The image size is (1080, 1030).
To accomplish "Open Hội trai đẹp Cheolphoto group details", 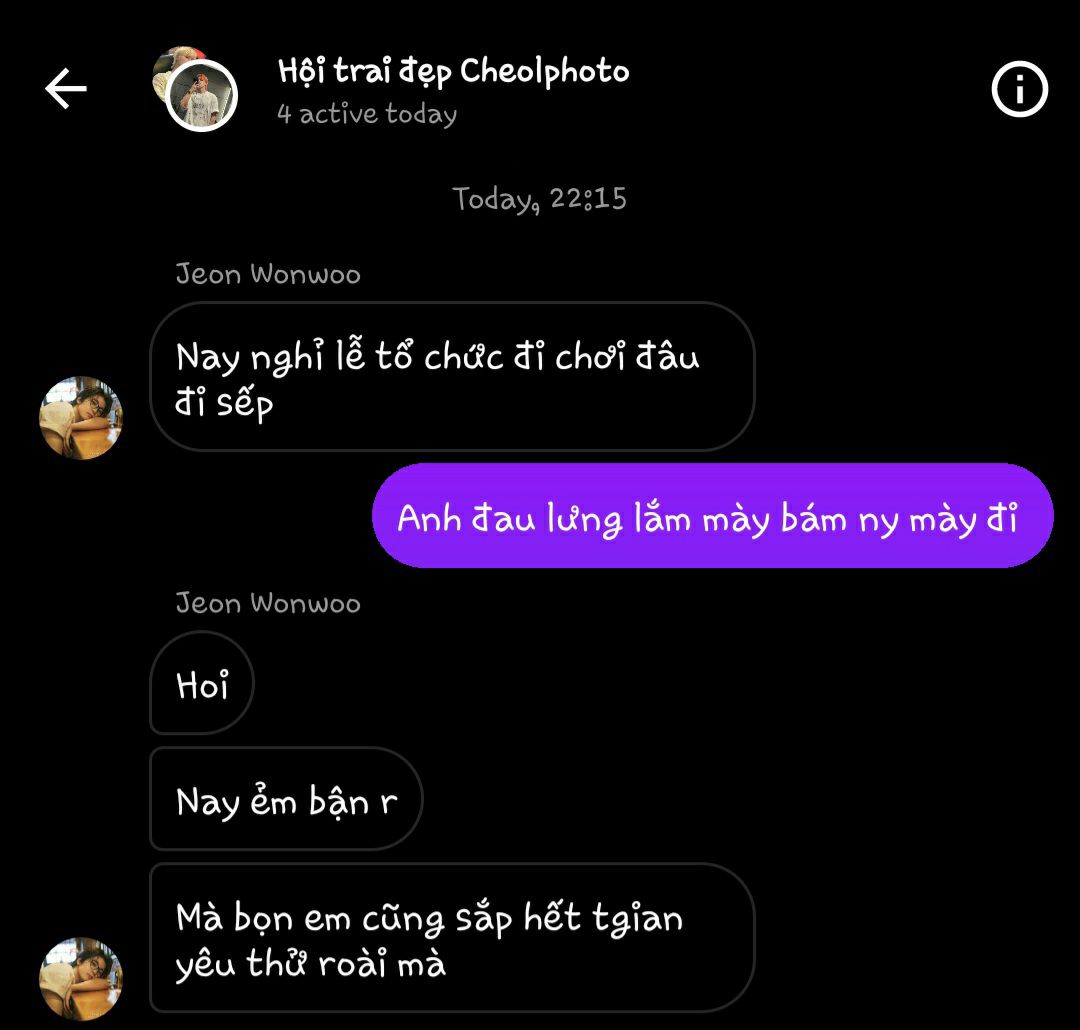I will tap(453, 72).
